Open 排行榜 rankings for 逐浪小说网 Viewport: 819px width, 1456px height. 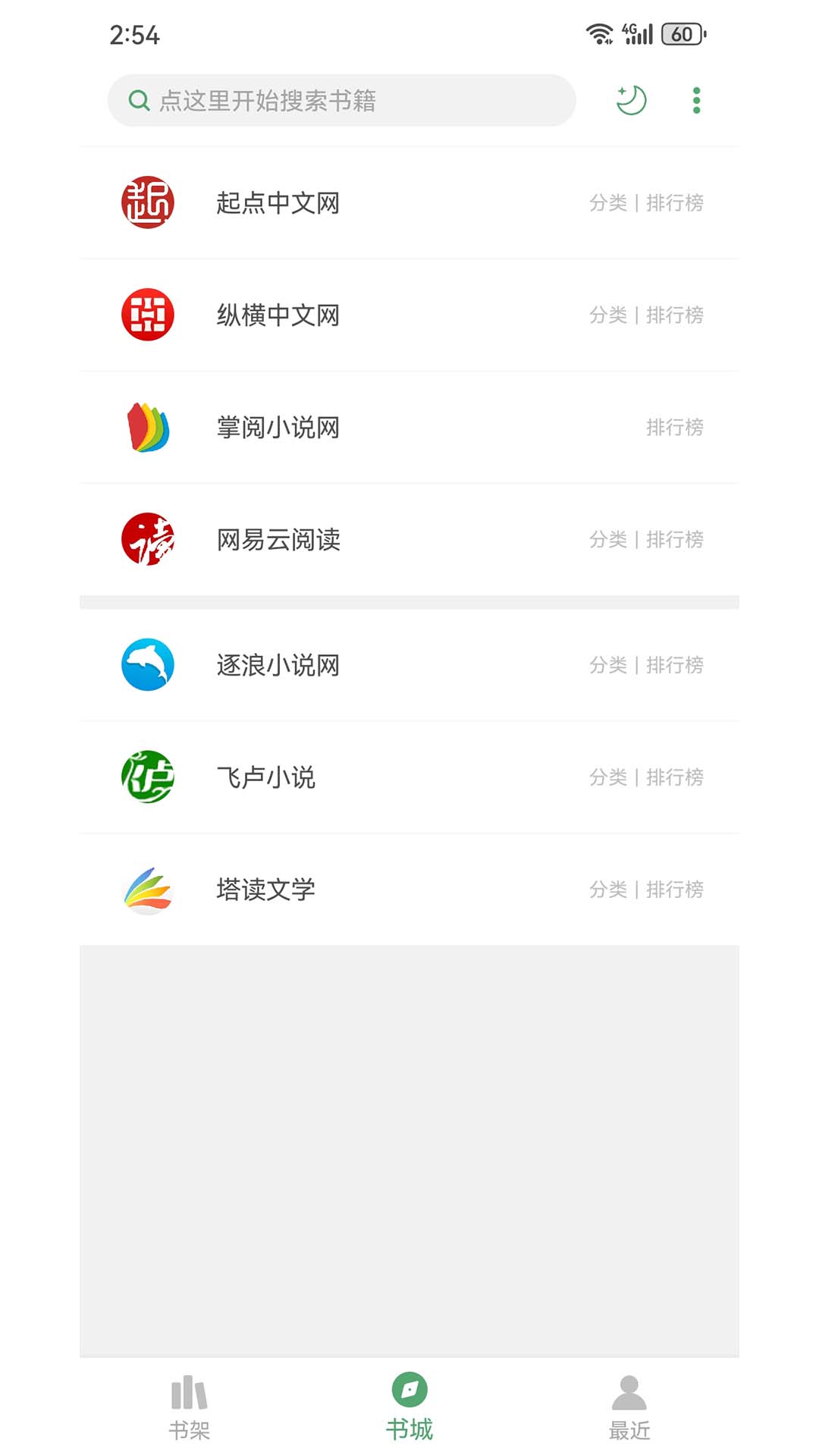pyautogui.click(x=676, y=665)
